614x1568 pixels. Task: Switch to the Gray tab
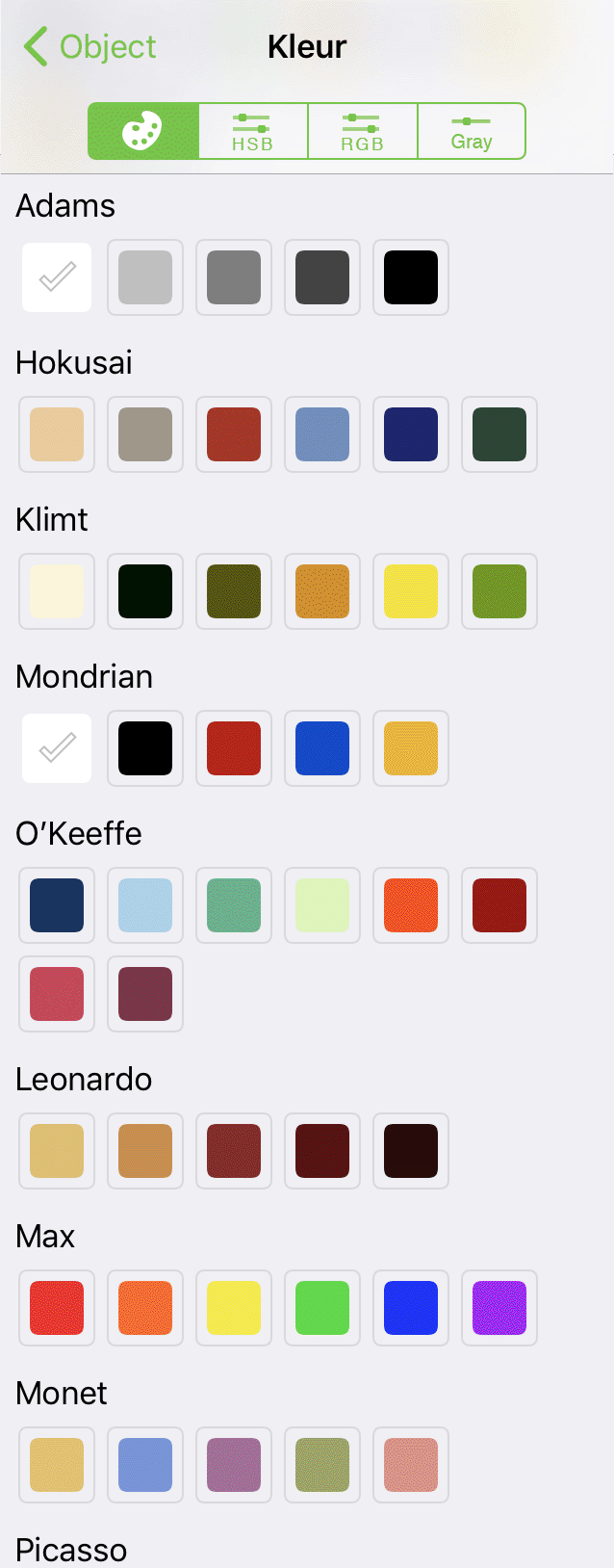click(472, 131)
